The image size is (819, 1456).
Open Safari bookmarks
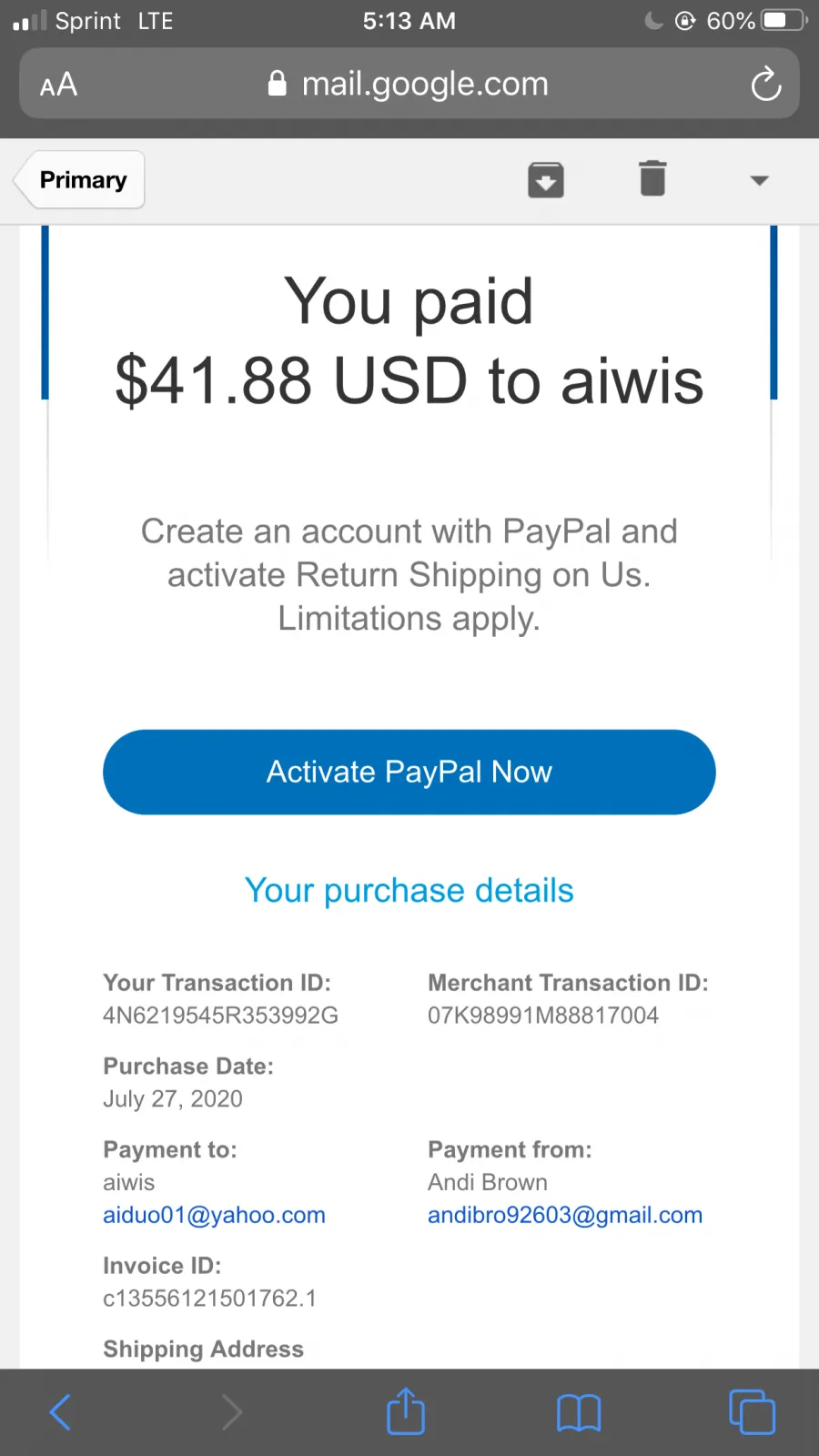coord(579,1413)
